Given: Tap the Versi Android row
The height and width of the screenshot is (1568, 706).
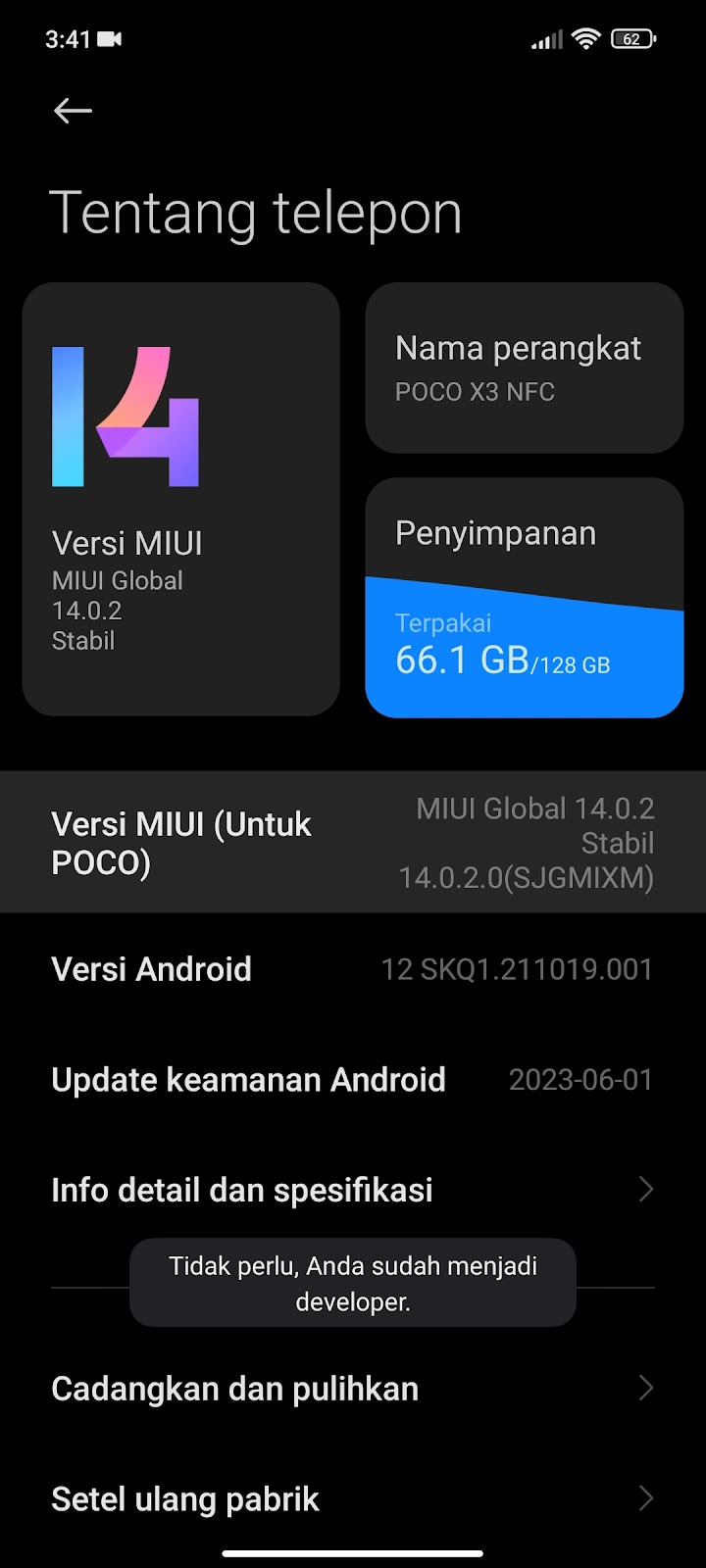Looking at the screenshot, I should coord(353,969).
